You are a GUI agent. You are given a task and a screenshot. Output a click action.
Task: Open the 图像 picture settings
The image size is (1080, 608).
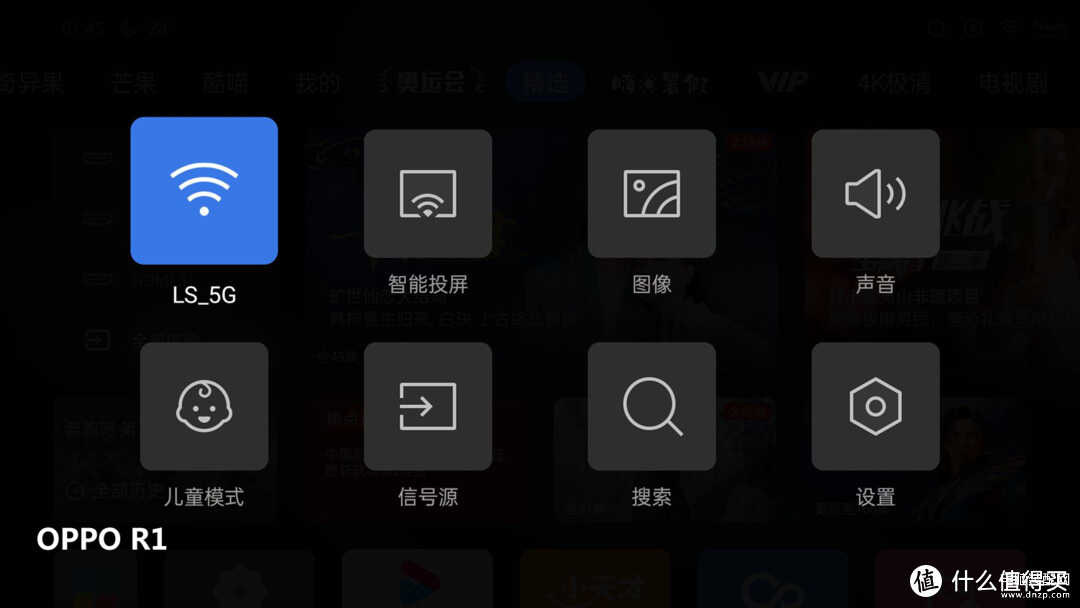click(x=652, y=194)
